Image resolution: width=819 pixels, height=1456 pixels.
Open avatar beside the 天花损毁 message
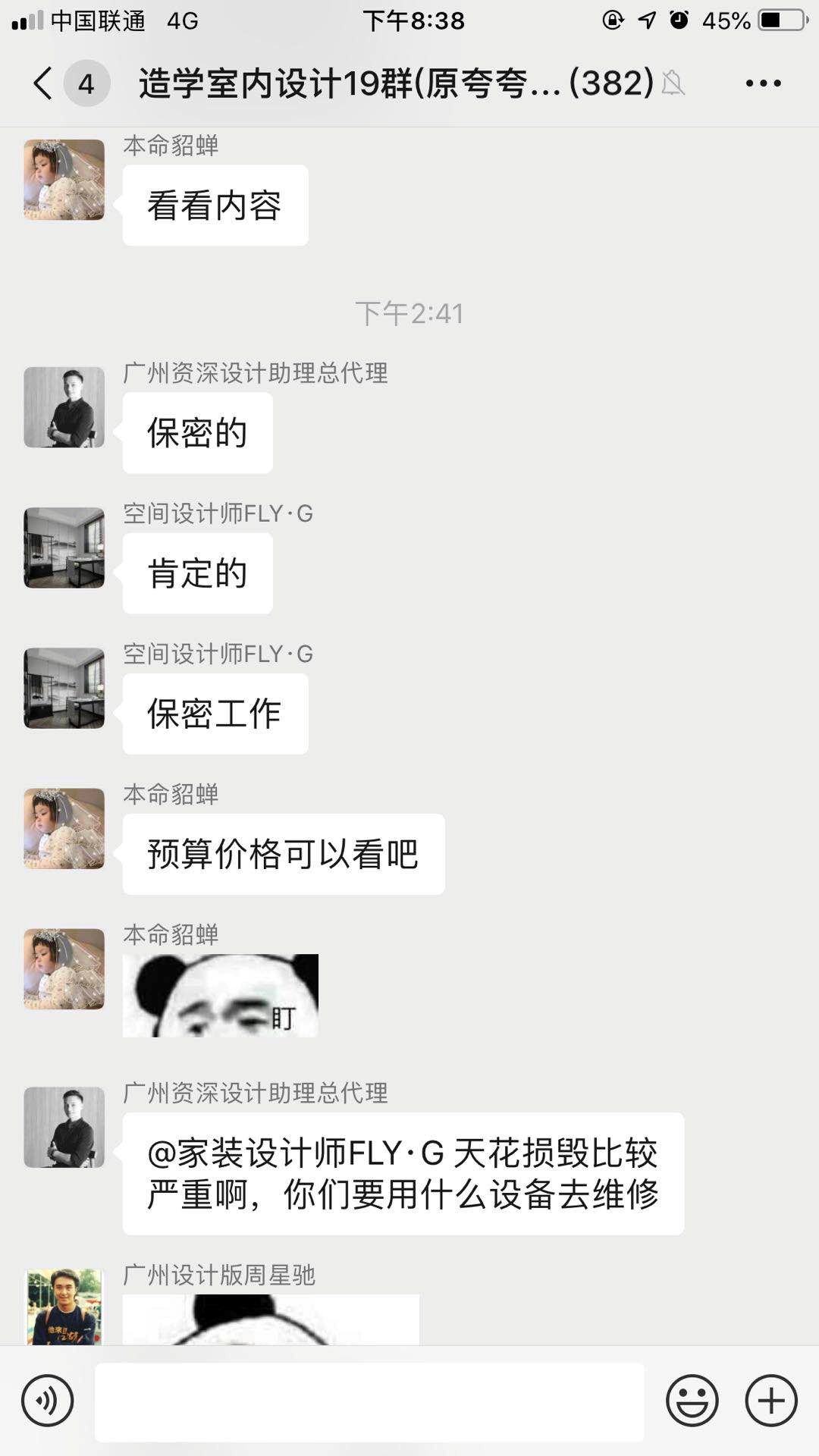coord(64,1127)
